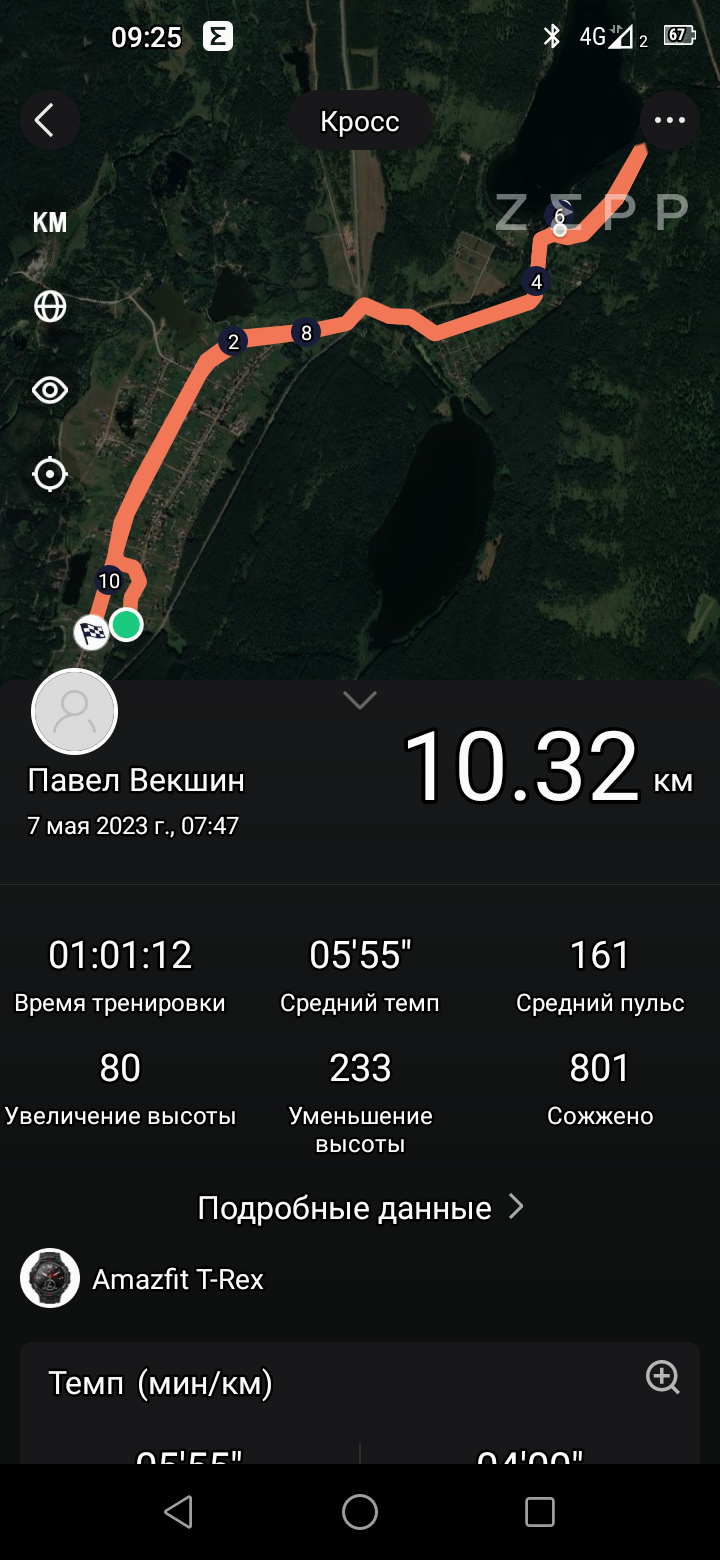720x1560 pixels.
Task: Tap the system home button
Action: 360,1512
